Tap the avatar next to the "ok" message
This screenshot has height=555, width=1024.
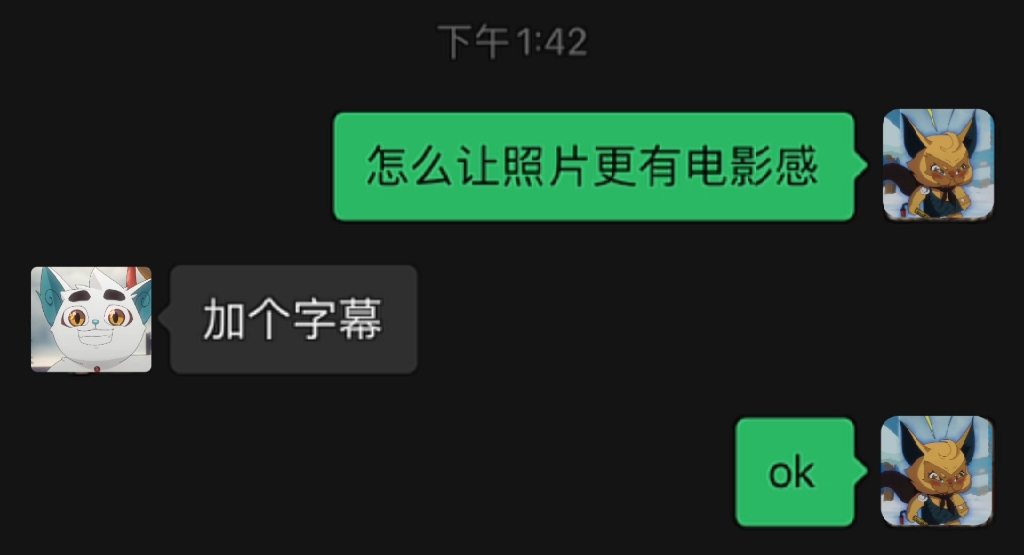(x=937, y=471)
